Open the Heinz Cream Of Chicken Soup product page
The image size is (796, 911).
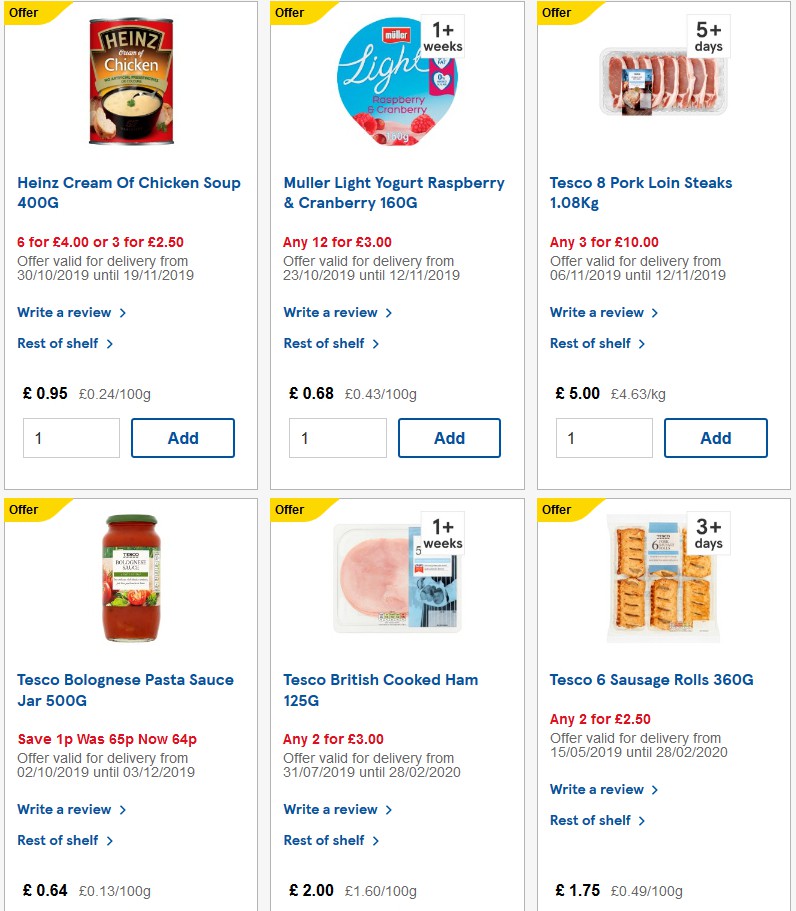(x=128, y=192)
